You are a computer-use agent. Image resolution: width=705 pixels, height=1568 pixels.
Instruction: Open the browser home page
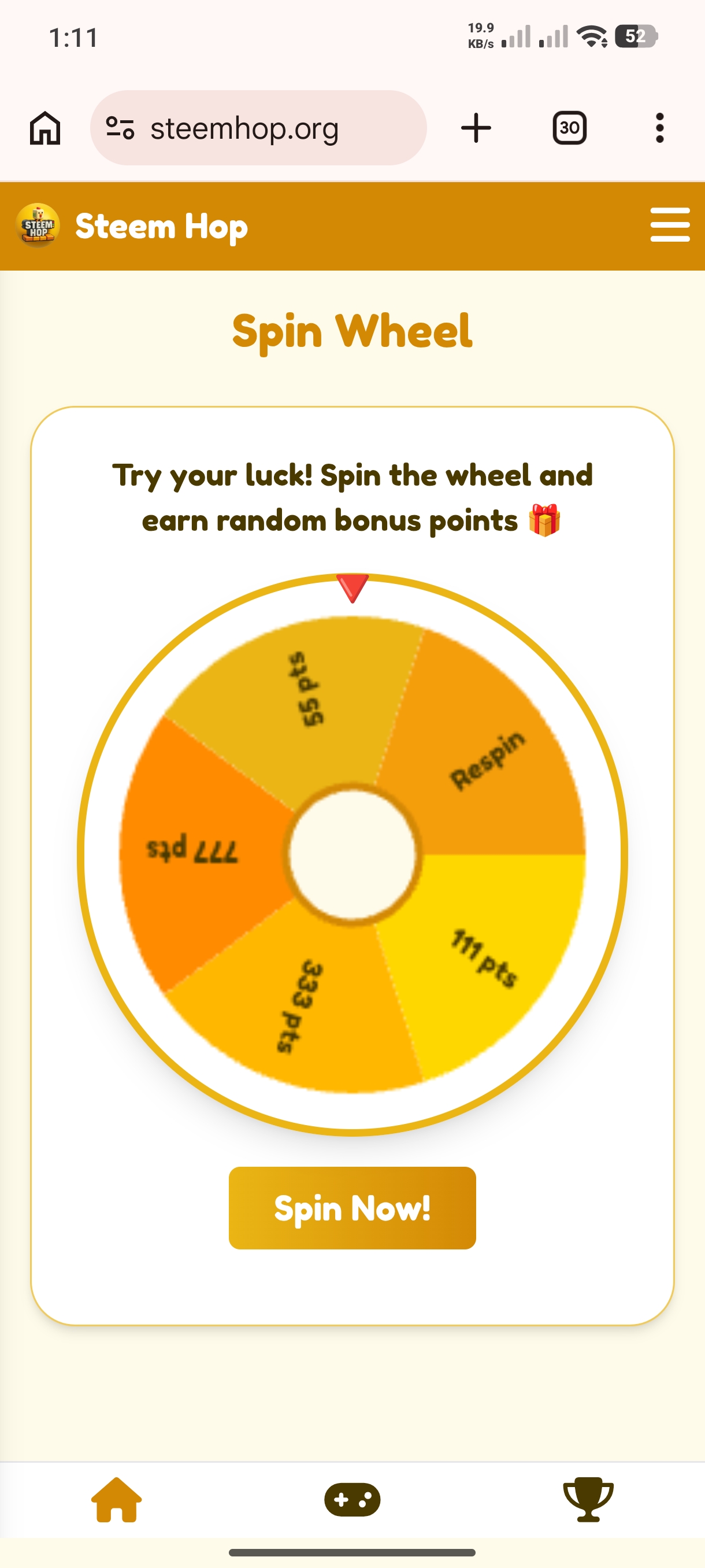46,128
